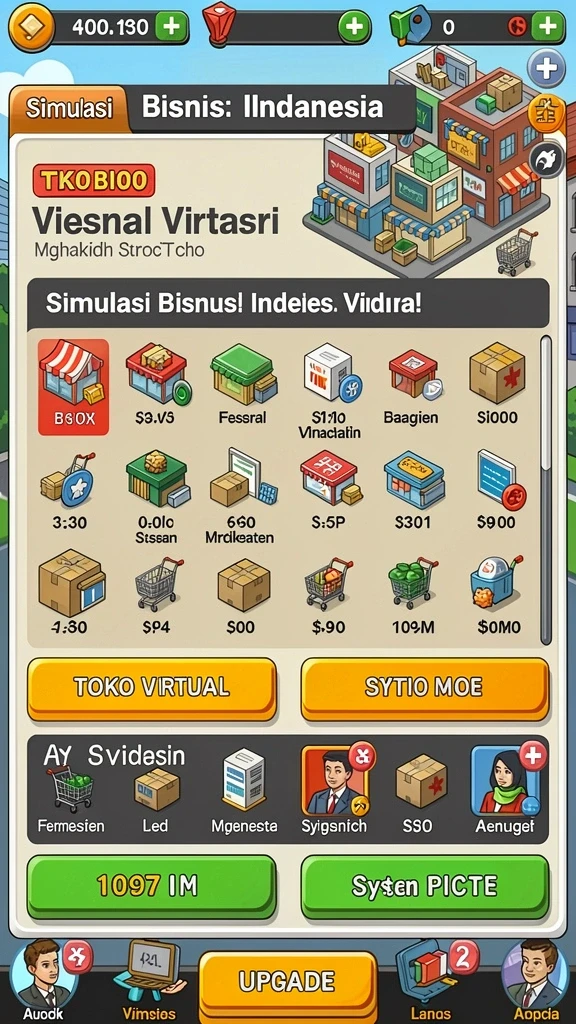Hit the UPGADE button at the bottom
Screen dimensions: 576x1024
pyautogui.click(x=287, y=983)
